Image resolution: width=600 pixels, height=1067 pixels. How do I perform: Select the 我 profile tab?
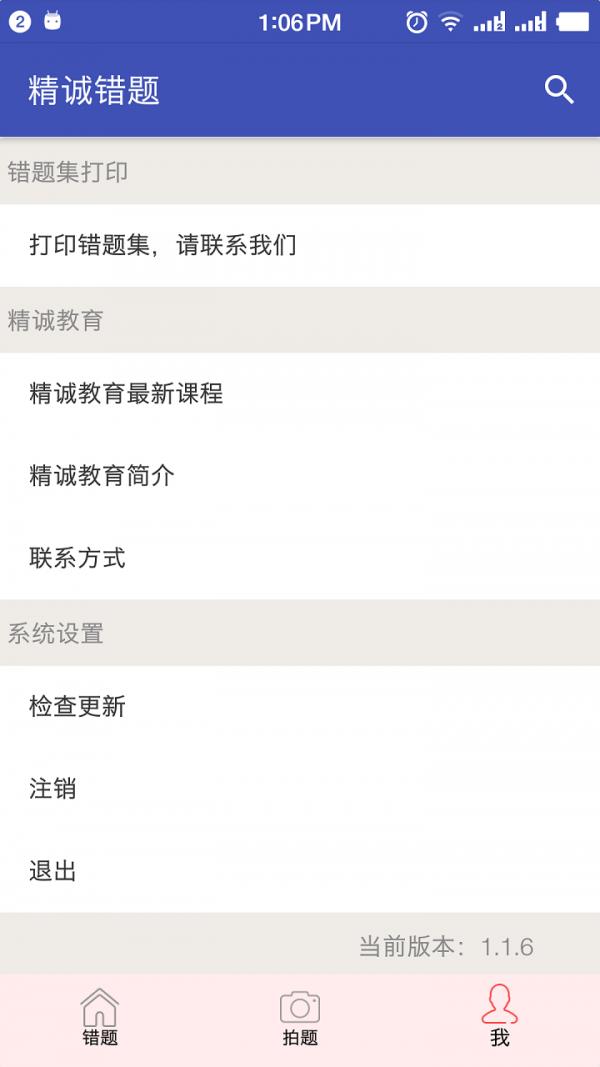500,1019
